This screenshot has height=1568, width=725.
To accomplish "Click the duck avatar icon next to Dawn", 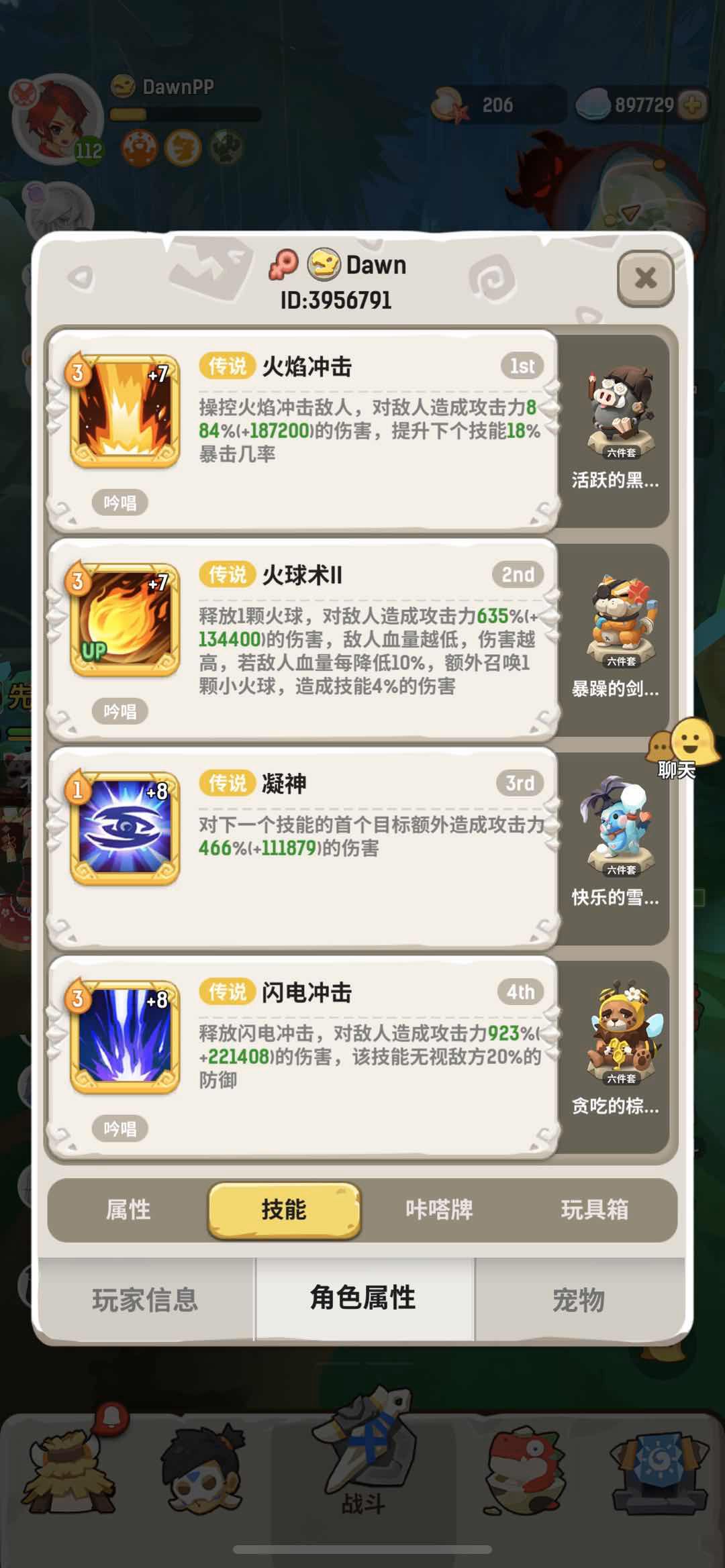I will (x=324, y=264).
